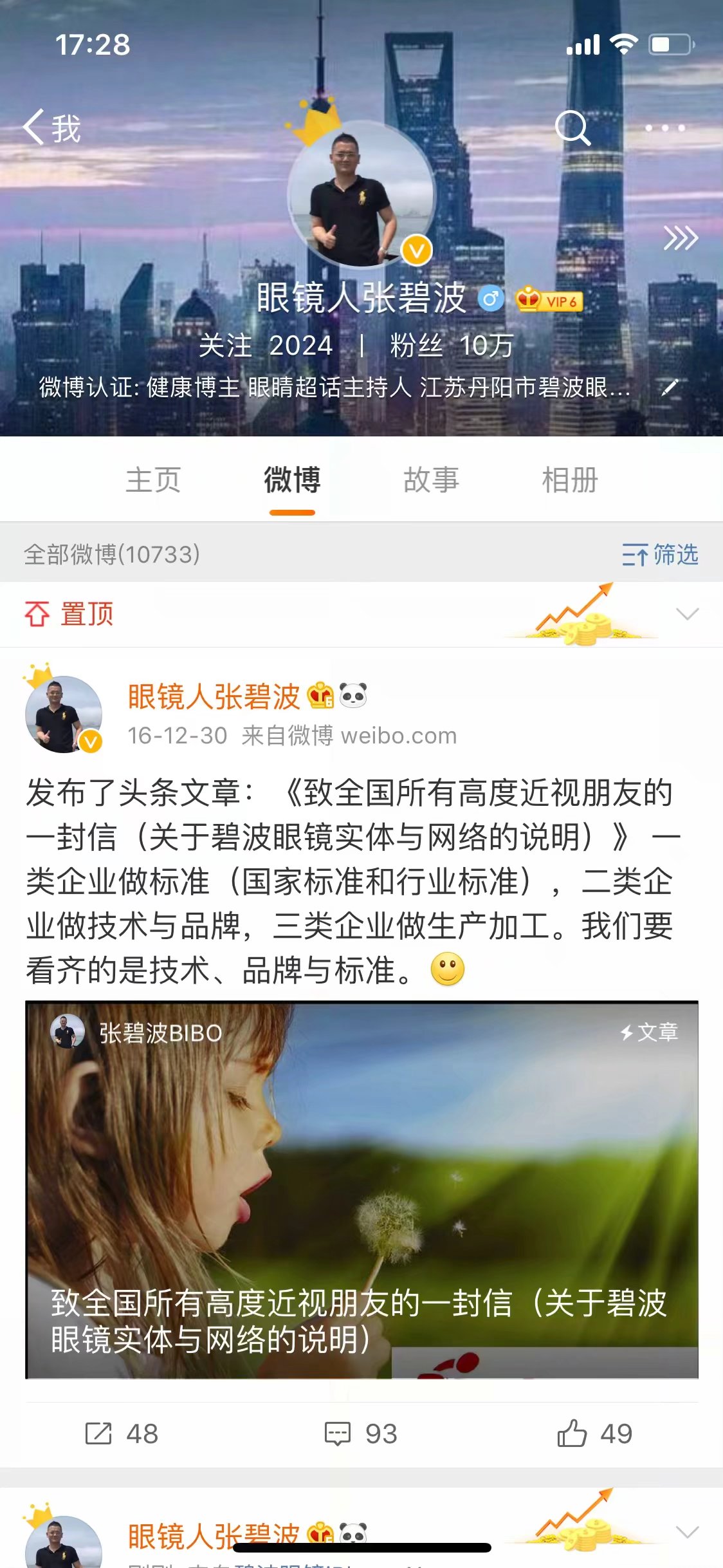
Task: Open 眼镜人张碧波 name on the pinned post
Action: click(x=214, y=696)
